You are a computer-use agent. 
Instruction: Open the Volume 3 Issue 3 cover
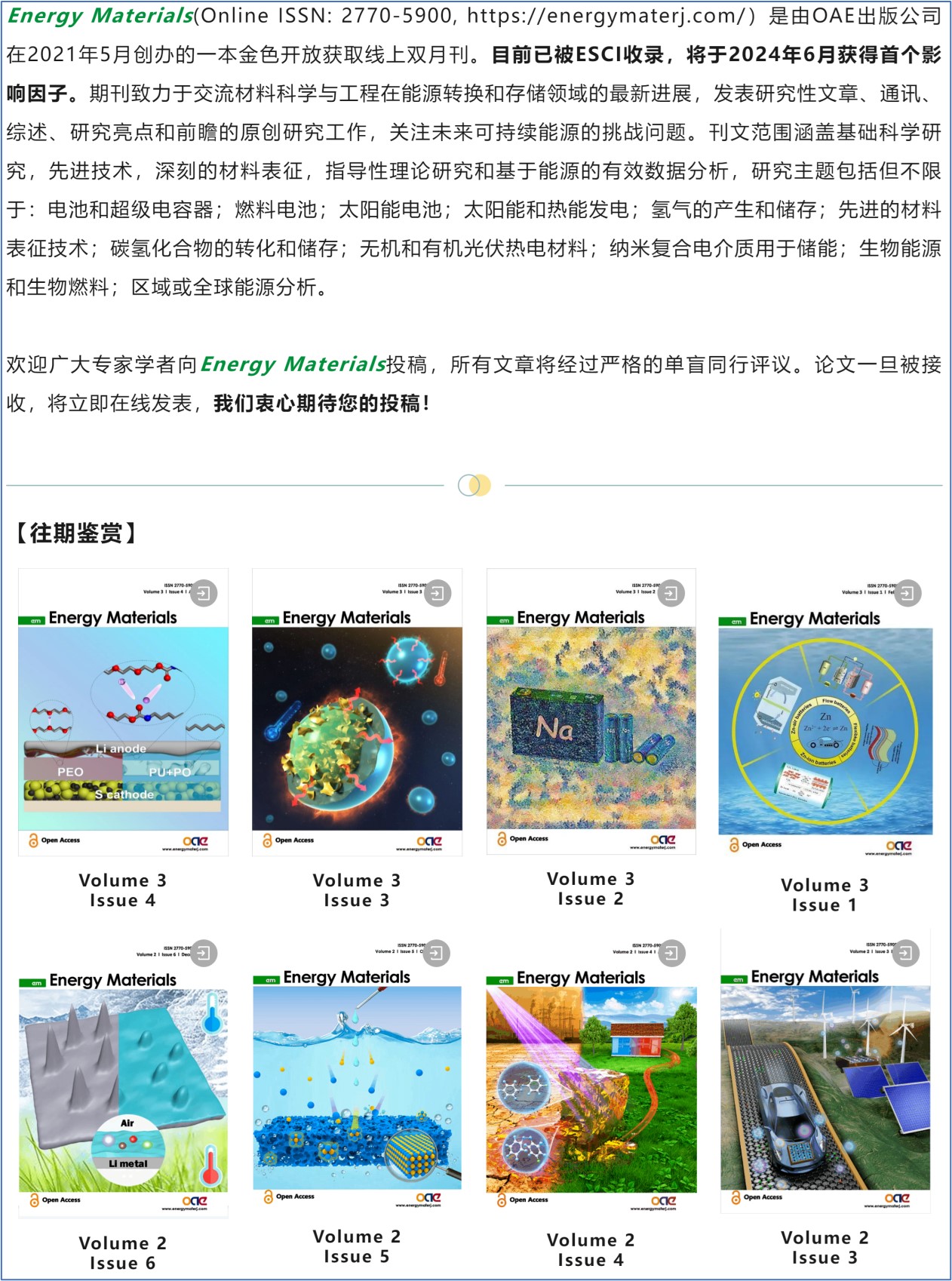[357, 713]
